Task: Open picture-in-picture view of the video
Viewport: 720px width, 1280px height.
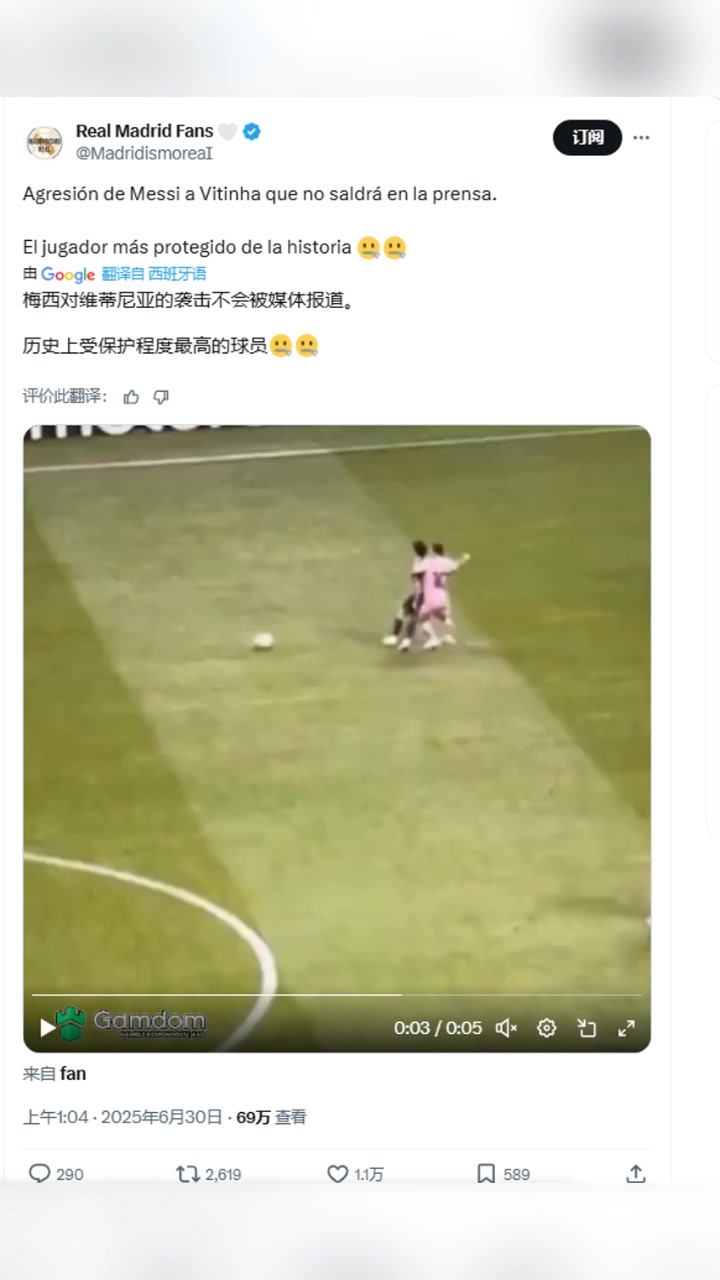Action: [x=586, y=1027]
